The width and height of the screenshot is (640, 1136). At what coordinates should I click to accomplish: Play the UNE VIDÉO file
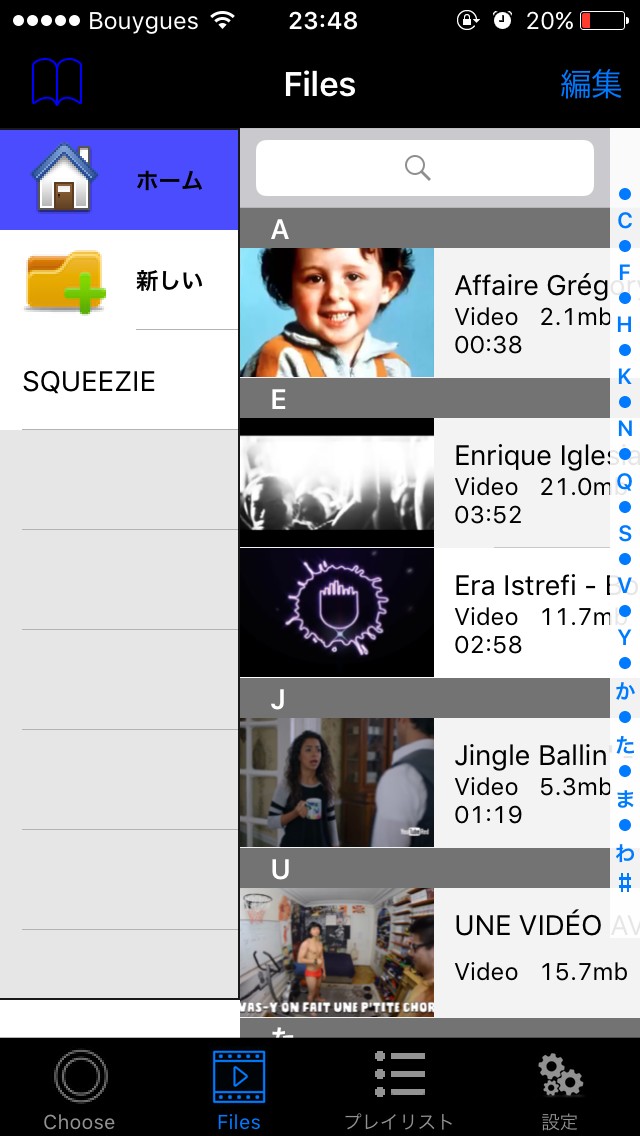425,953
